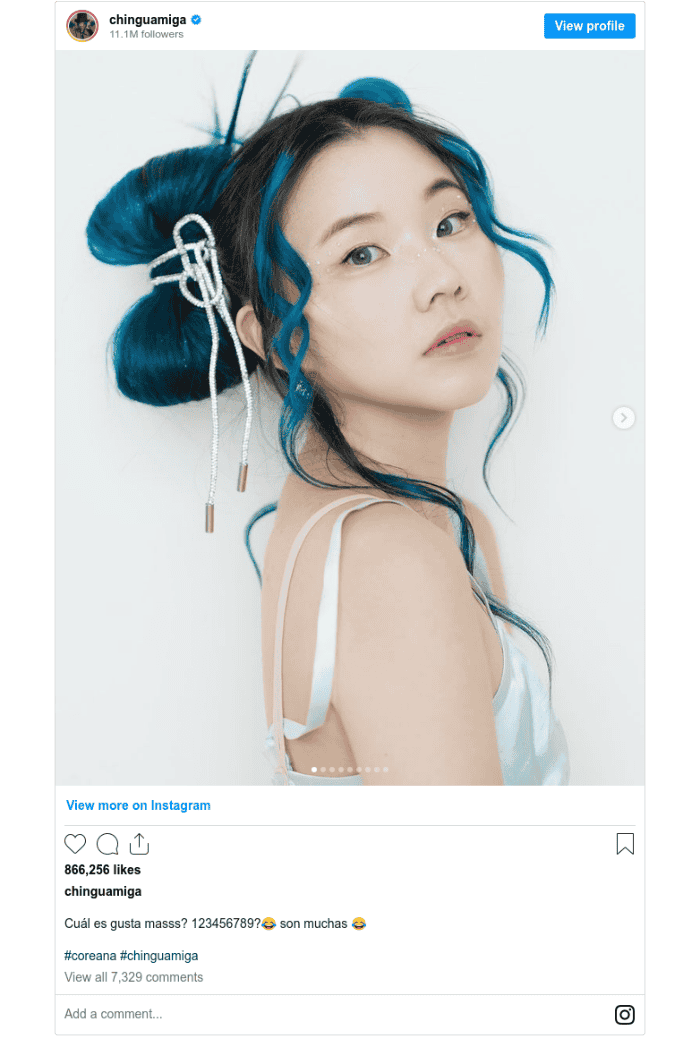Like the post with the heart icon
The image size is (700, 1047).
75,844
